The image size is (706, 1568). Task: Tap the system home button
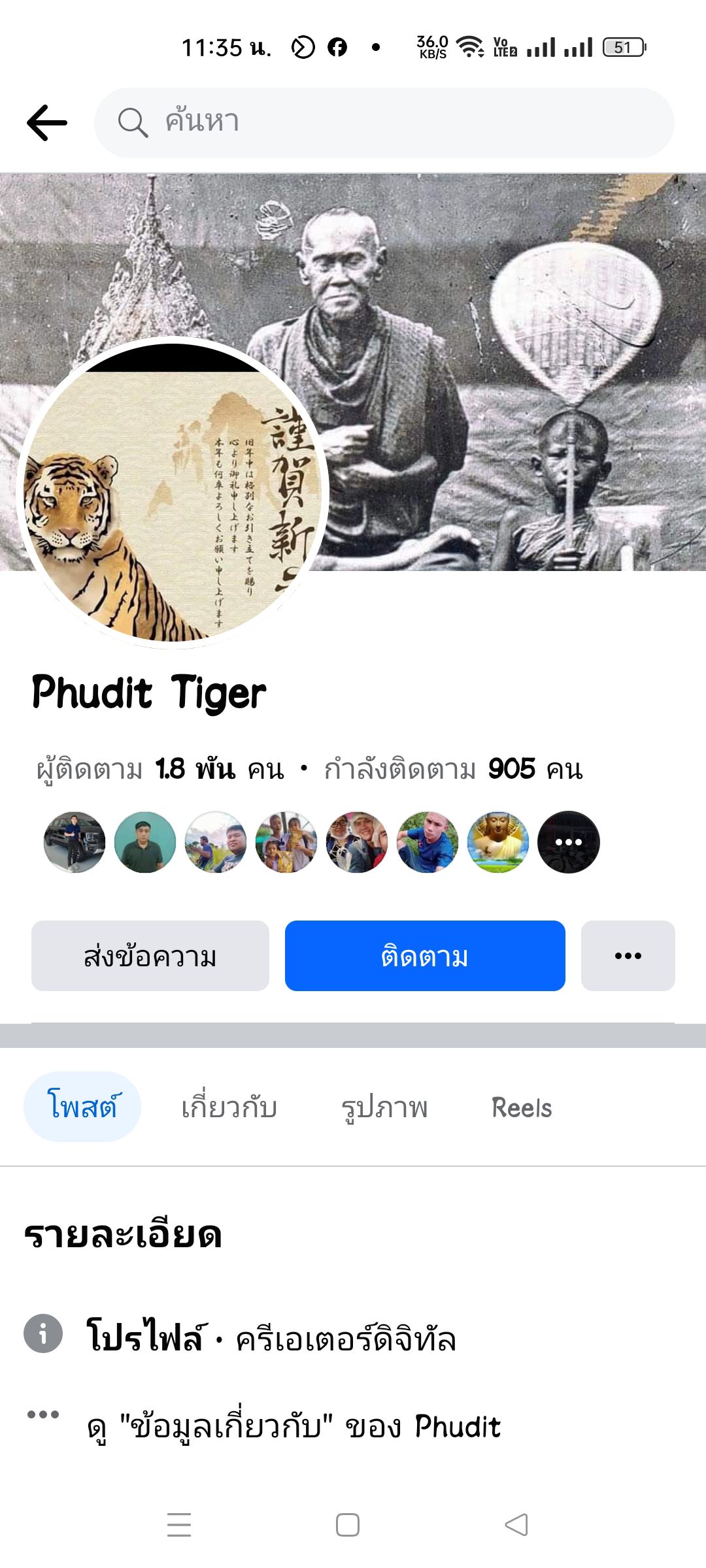[x=348, y=1525]
